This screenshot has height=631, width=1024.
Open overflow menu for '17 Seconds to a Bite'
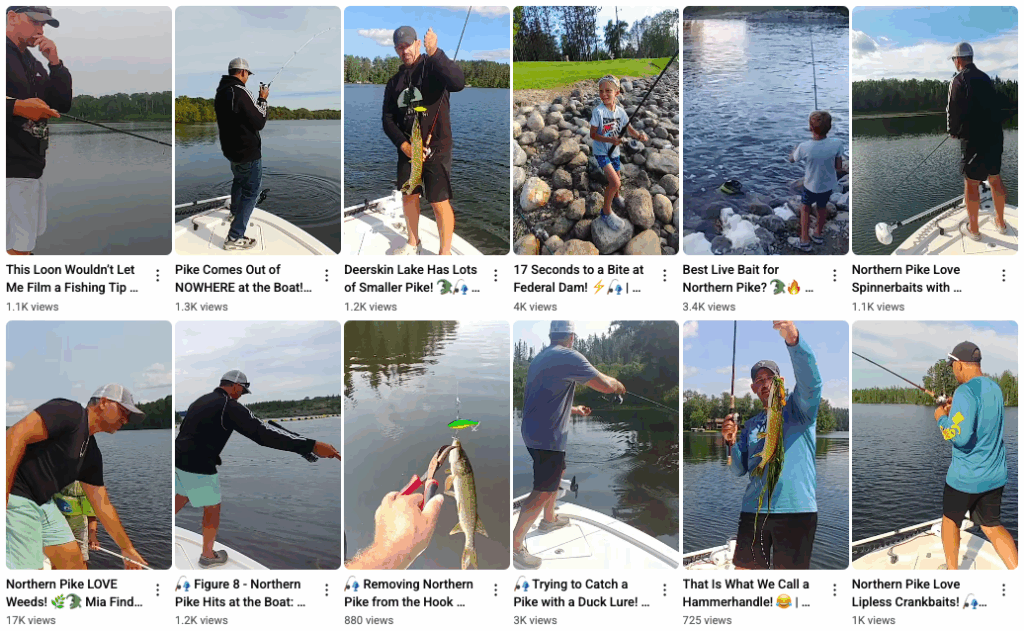(x=665, y=275)
